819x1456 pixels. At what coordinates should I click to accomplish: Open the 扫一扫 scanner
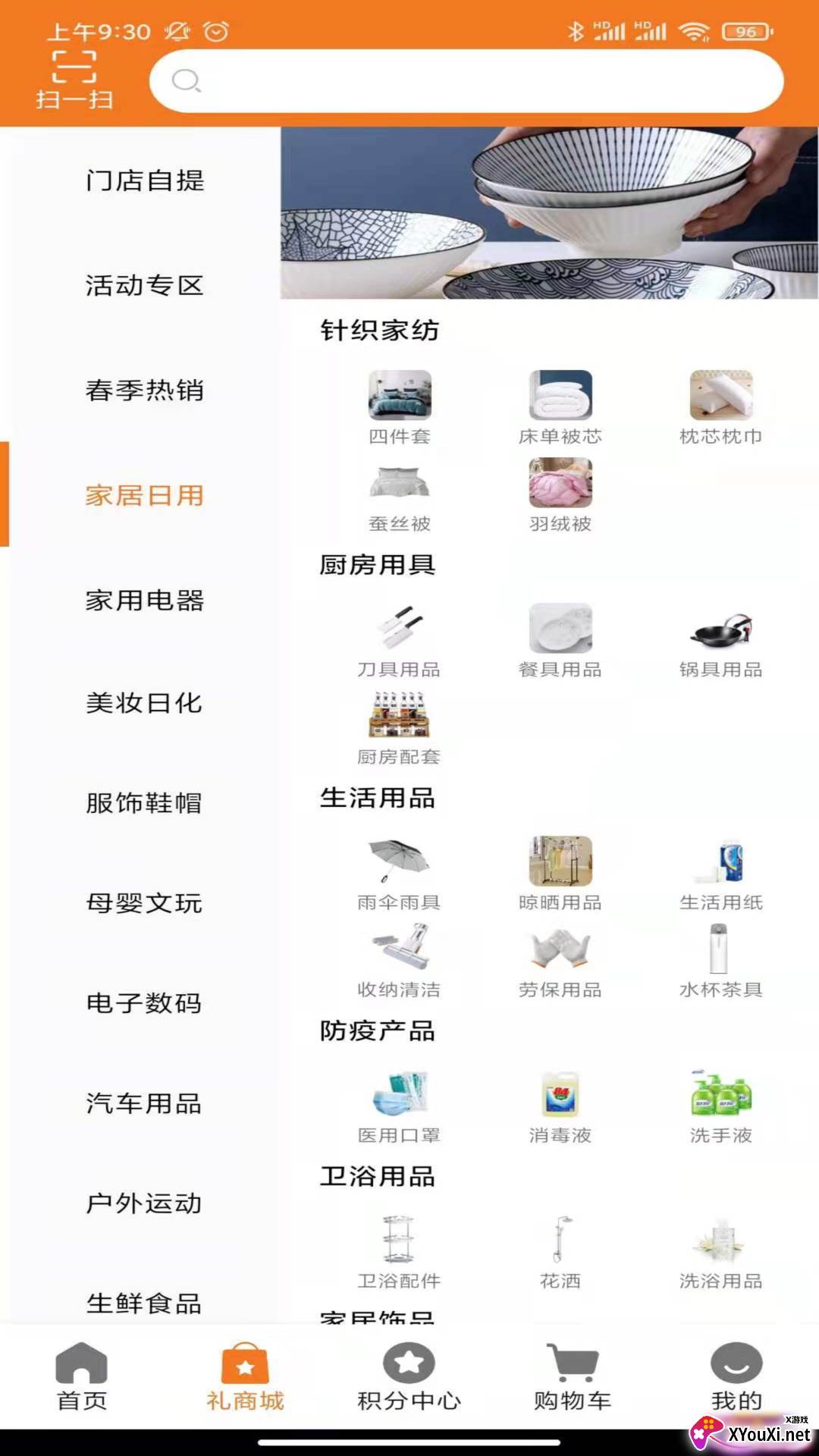tap(74, 80)
